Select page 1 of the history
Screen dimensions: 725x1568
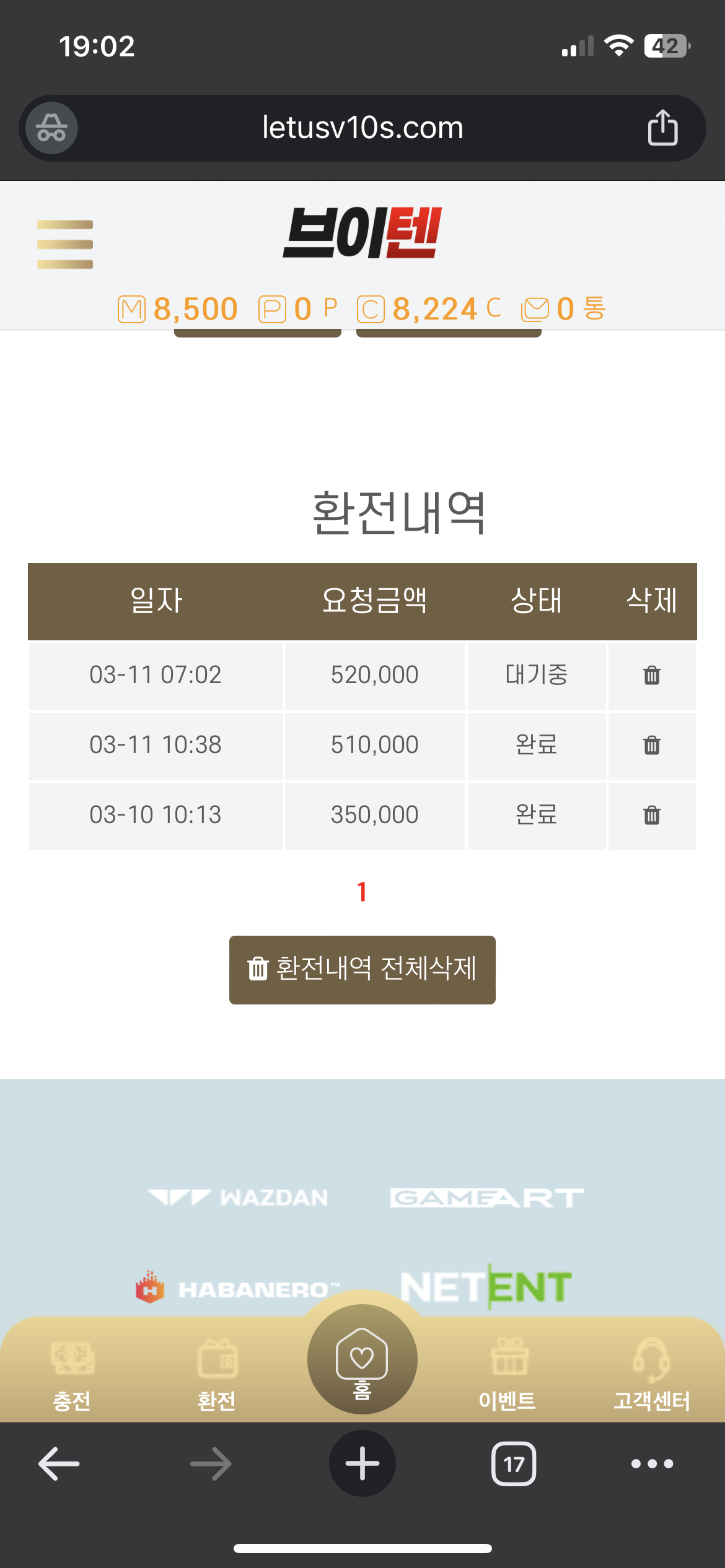(362, 892)
